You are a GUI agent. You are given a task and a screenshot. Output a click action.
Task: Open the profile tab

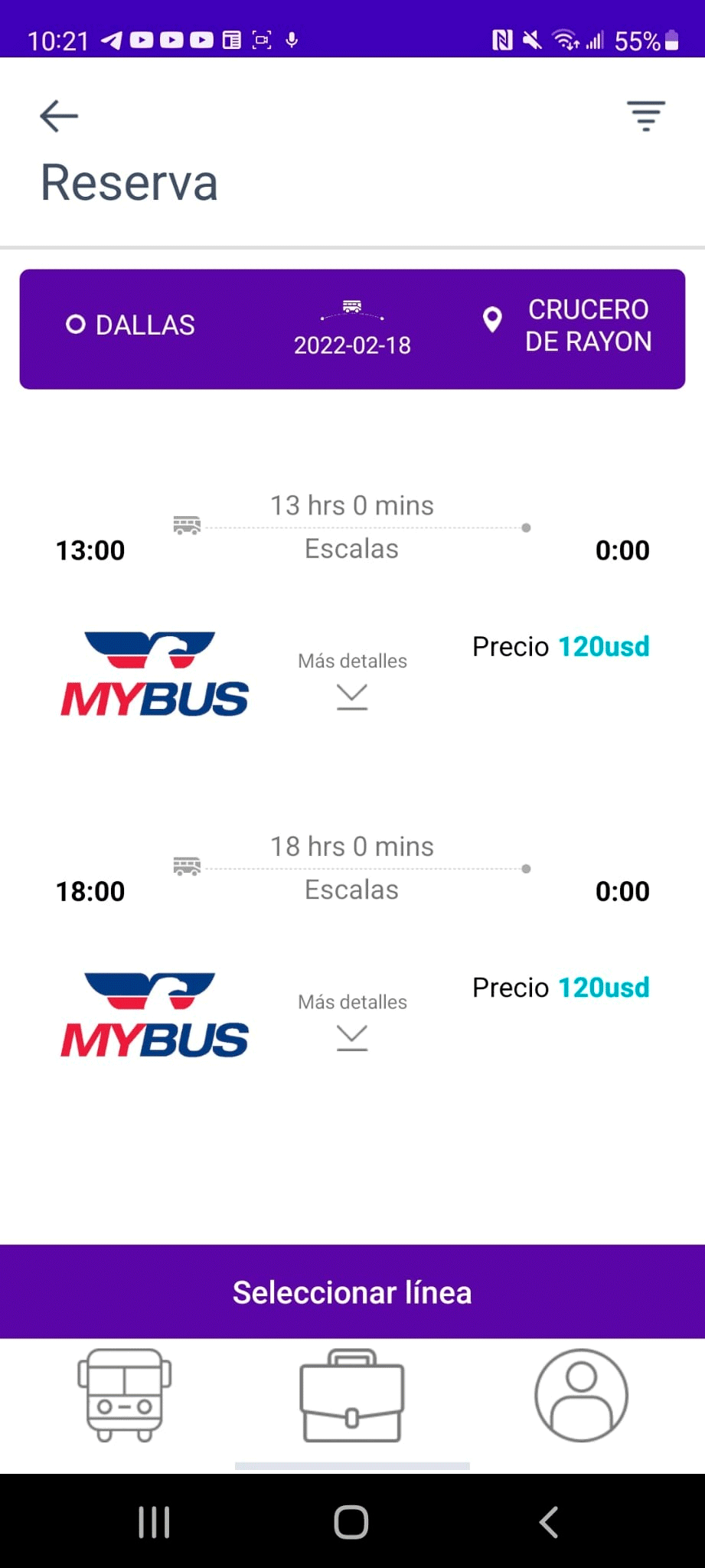(581, 1395)
